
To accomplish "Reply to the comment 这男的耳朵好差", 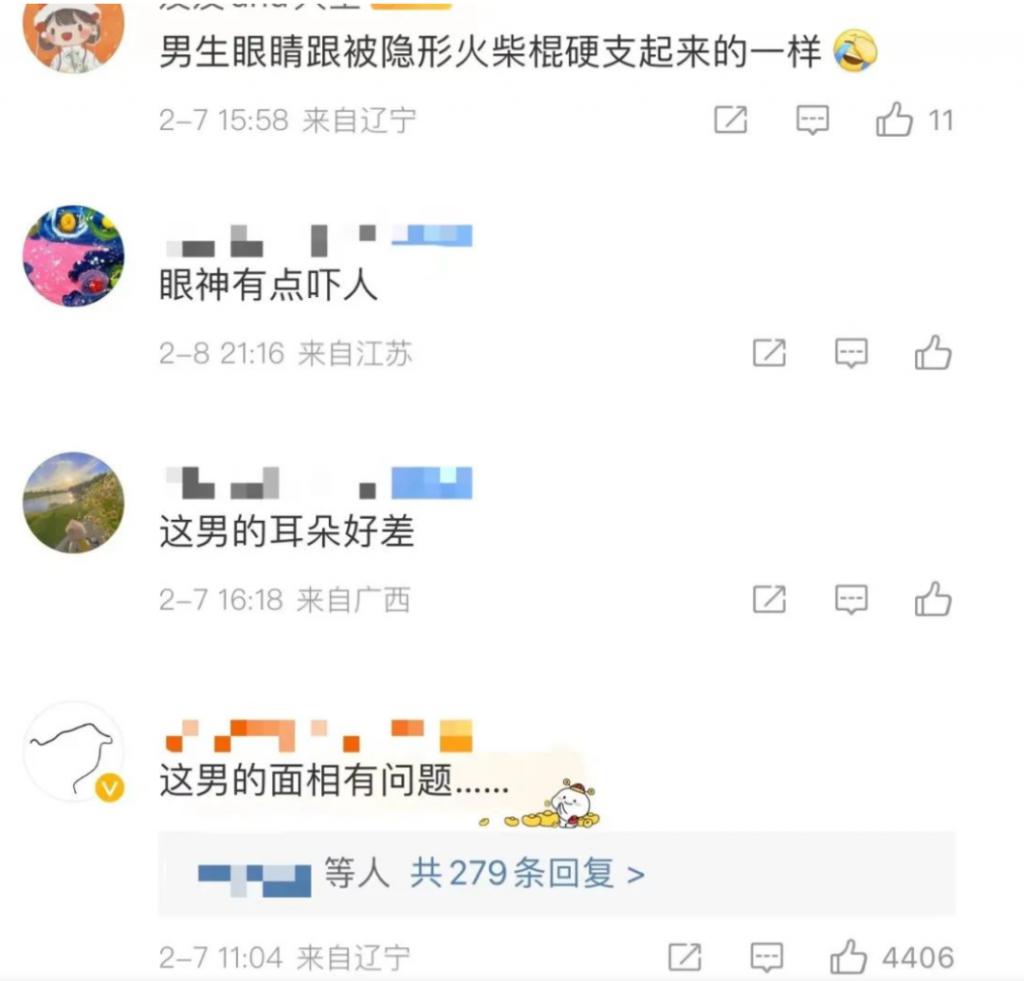I will tap(851, 599).
